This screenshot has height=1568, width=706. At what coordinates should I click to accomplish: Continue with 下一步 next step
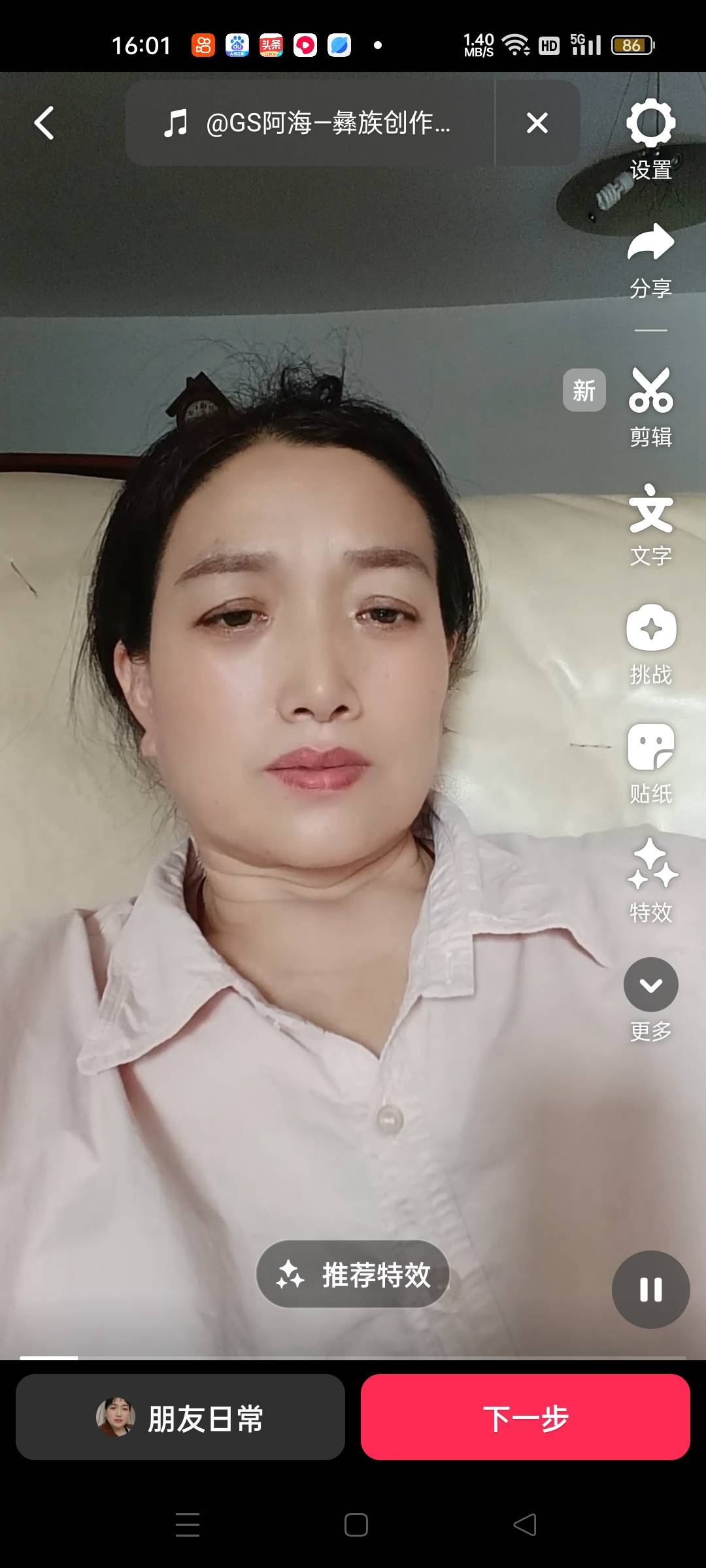point(526,1417)
